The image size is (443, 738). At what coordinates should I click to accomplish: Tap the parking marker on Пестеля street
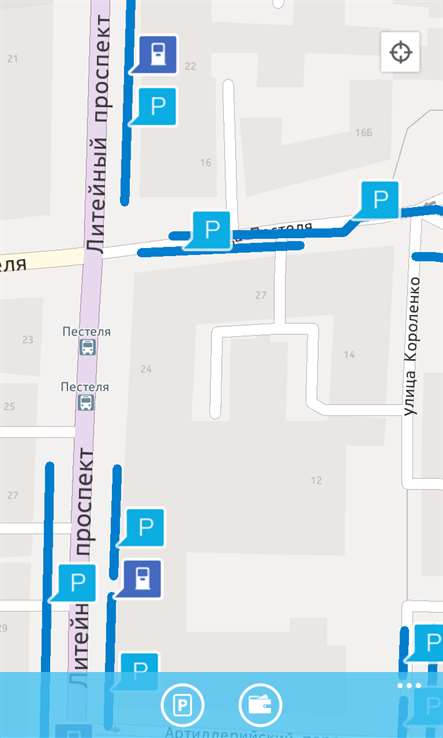click(x=211, y=230)
